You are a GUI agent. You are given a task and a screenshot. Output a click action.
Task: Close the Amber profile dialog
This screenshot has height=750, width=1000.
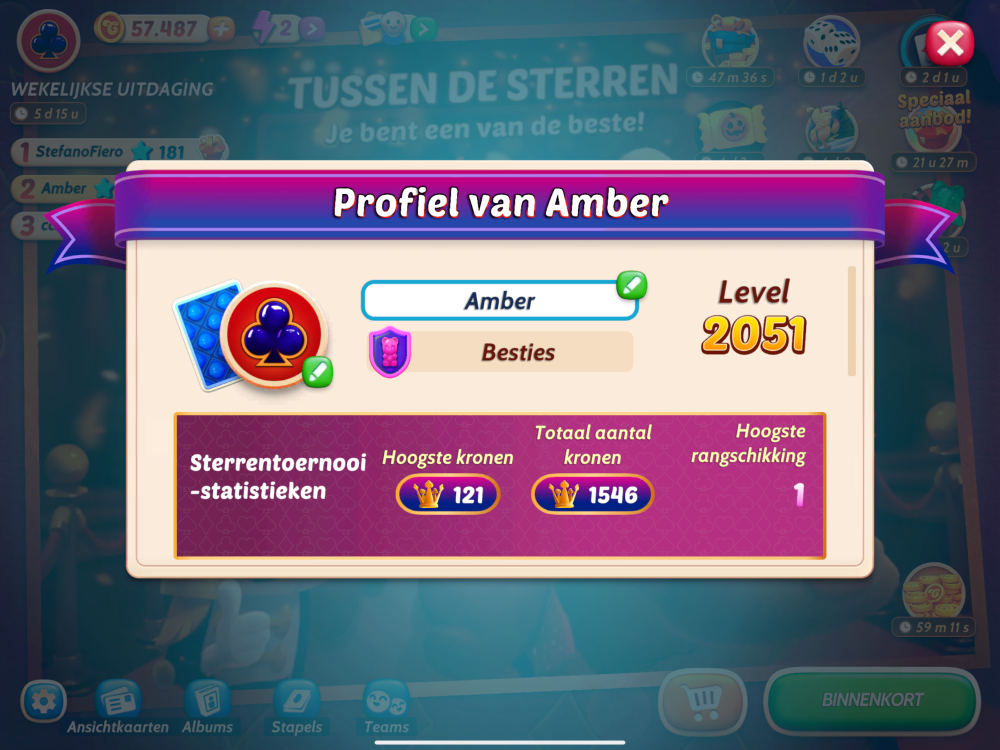[x=949, y=42]
